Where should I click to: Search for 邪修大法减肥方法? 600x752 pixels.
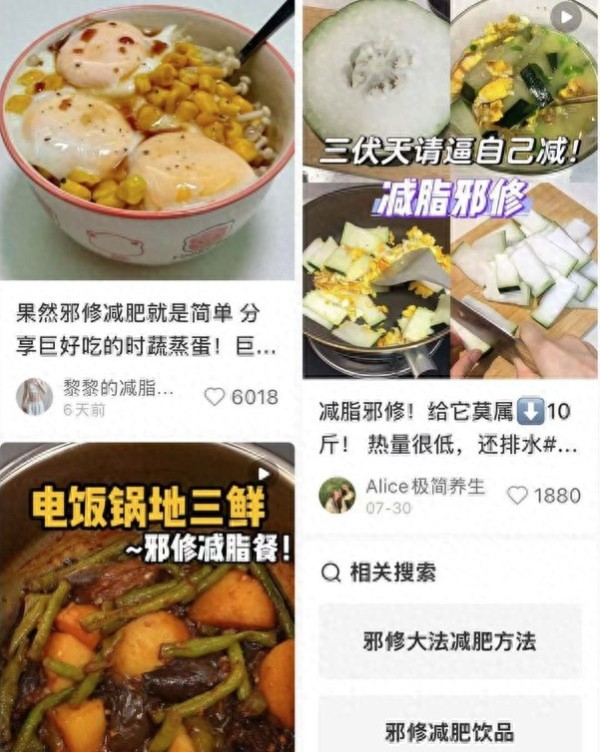tap(449, 642)
